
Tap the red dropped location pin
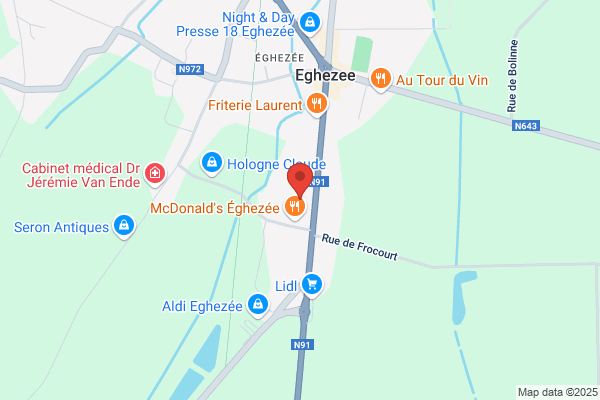(300, 180)
